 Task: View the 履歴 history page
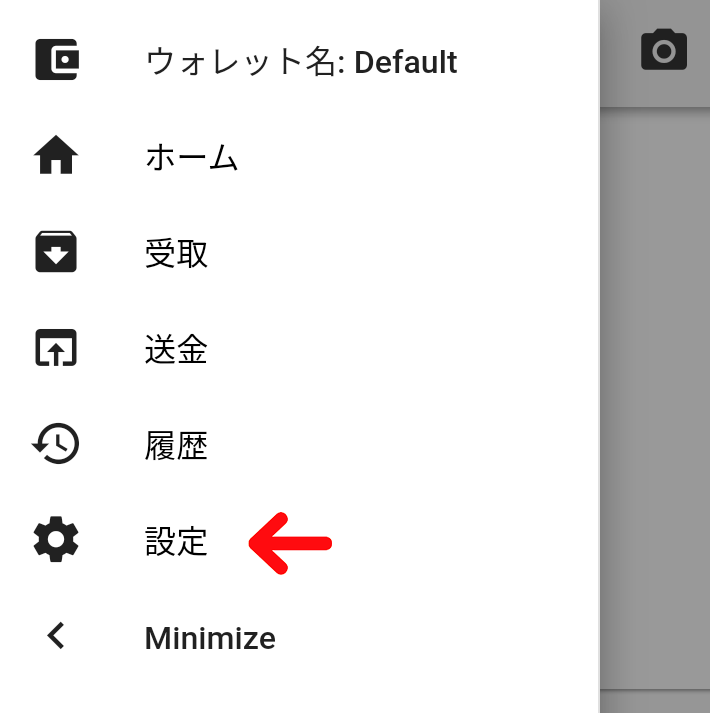coord(176,445)
